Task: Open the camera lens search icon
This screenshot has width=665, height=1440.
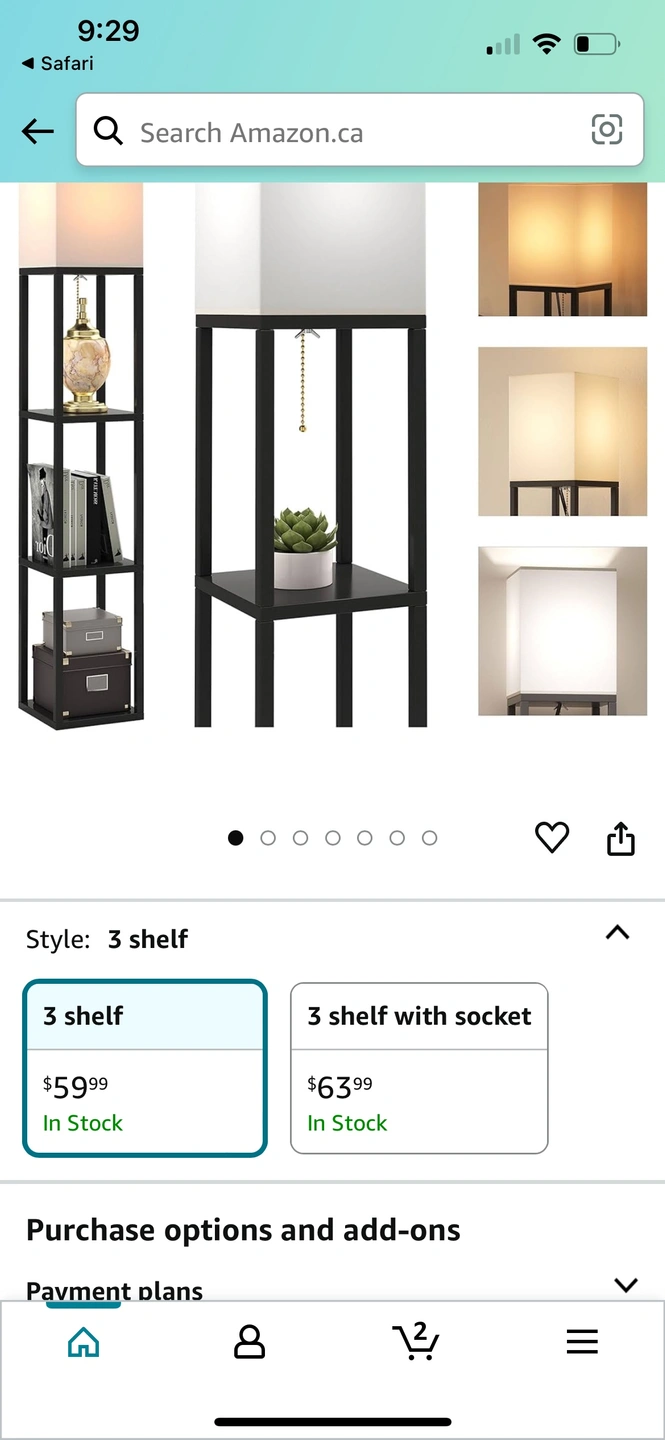Action: point(606,130)
